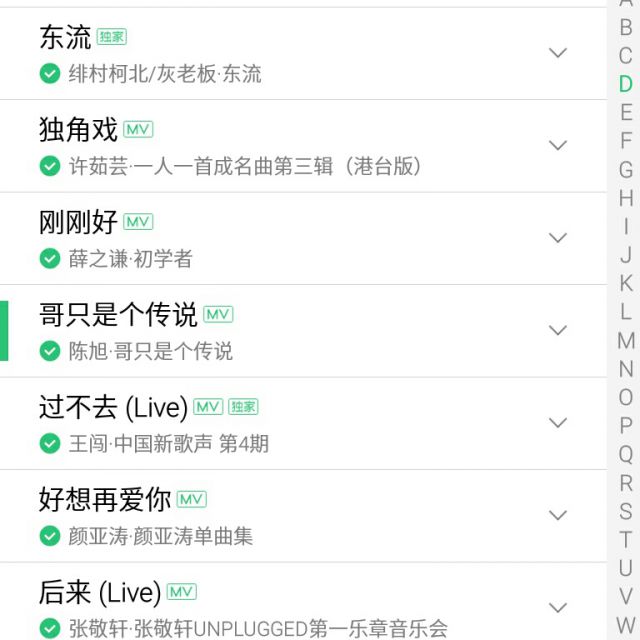640x640 pixels.
Task: Show more actions for 刚刚好
Action: coord(558,238)
